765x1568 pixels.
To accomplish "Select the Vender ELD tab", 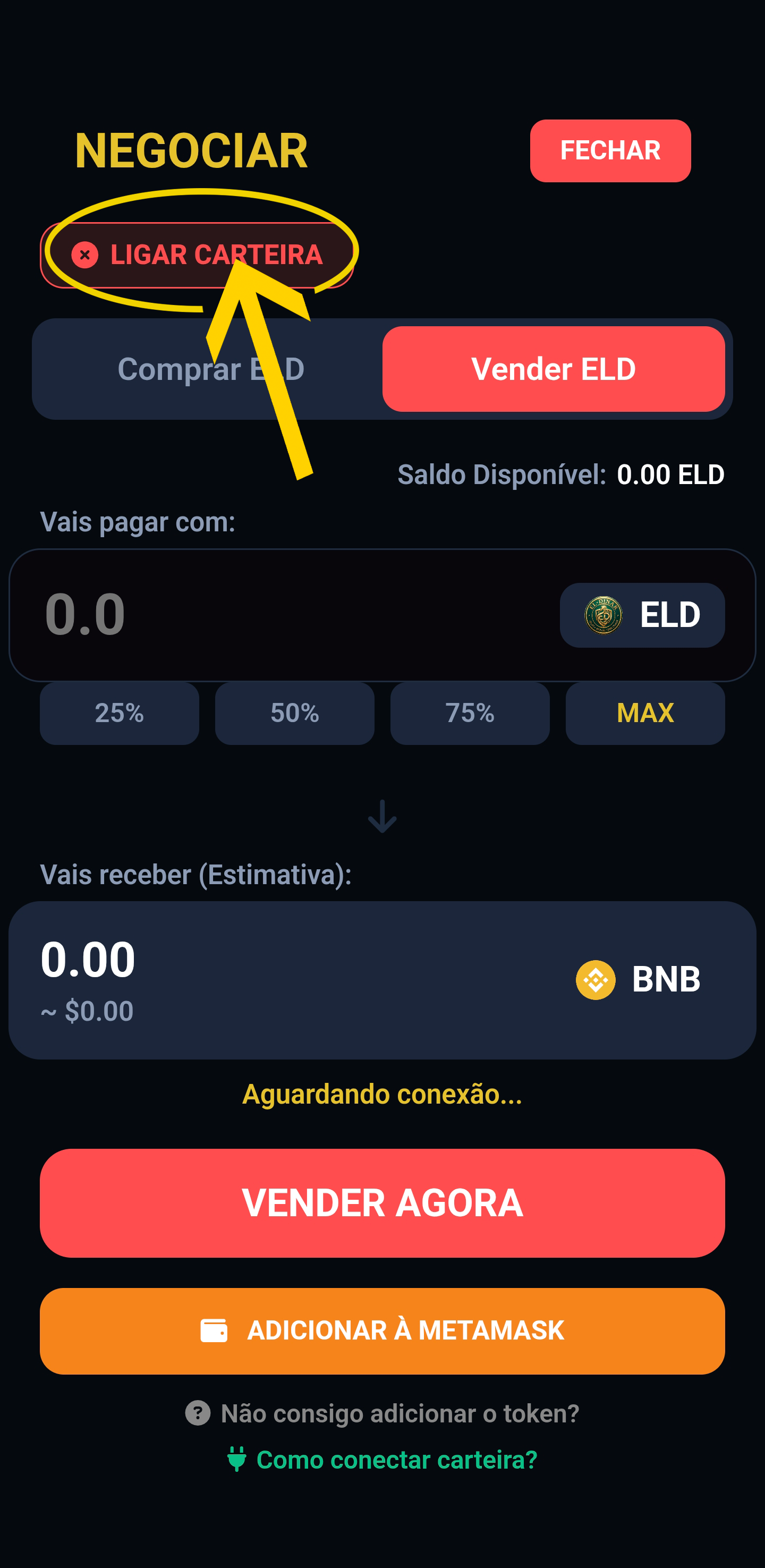I will pos(553,369).
